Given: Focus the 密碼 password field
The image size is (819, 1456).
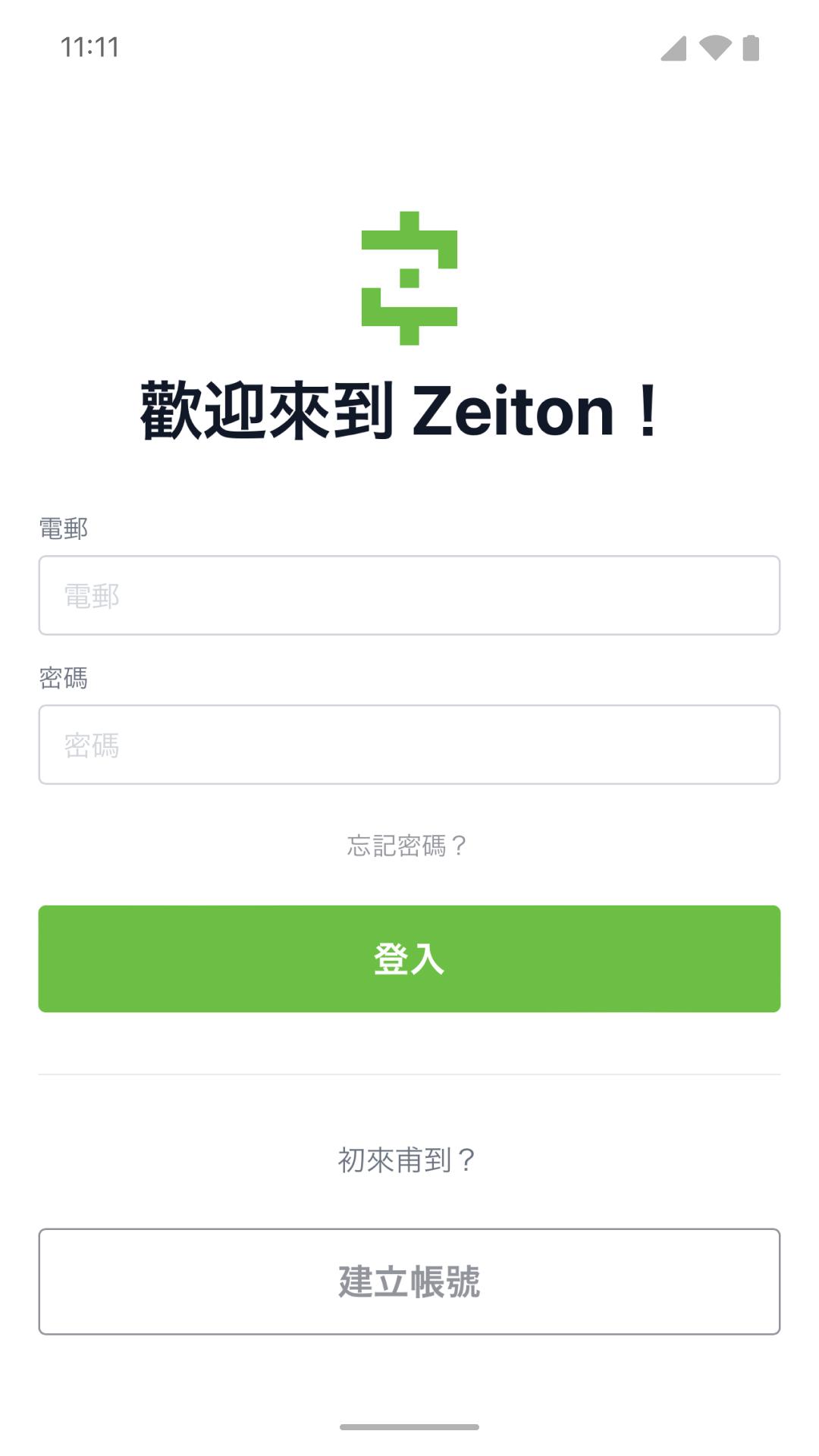Looking at the screenshot, I should 409,745.
